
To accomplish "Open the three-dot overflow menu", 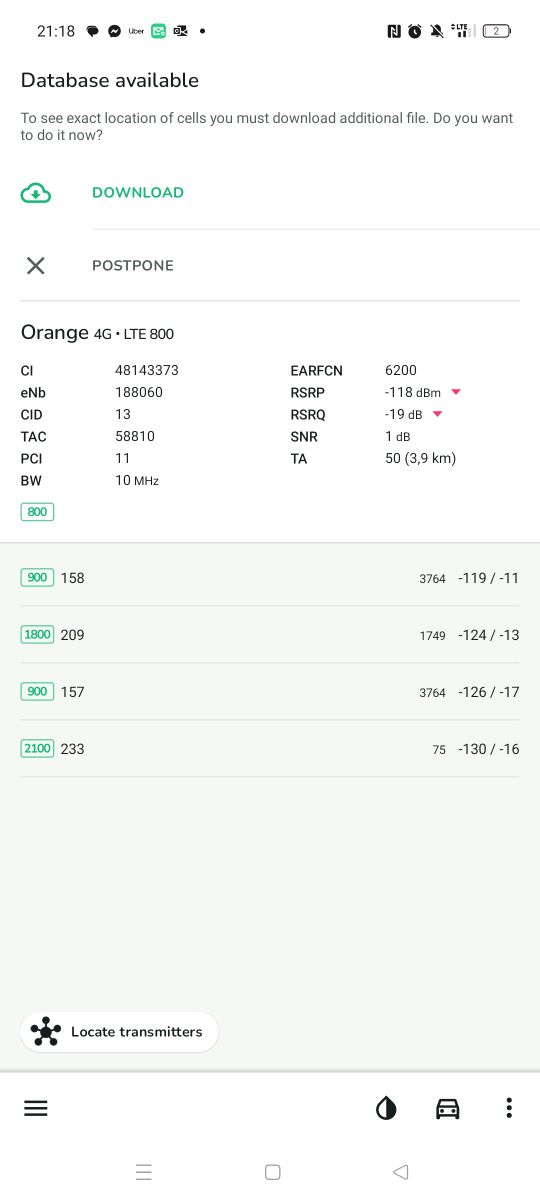I will coord(509,1108).
